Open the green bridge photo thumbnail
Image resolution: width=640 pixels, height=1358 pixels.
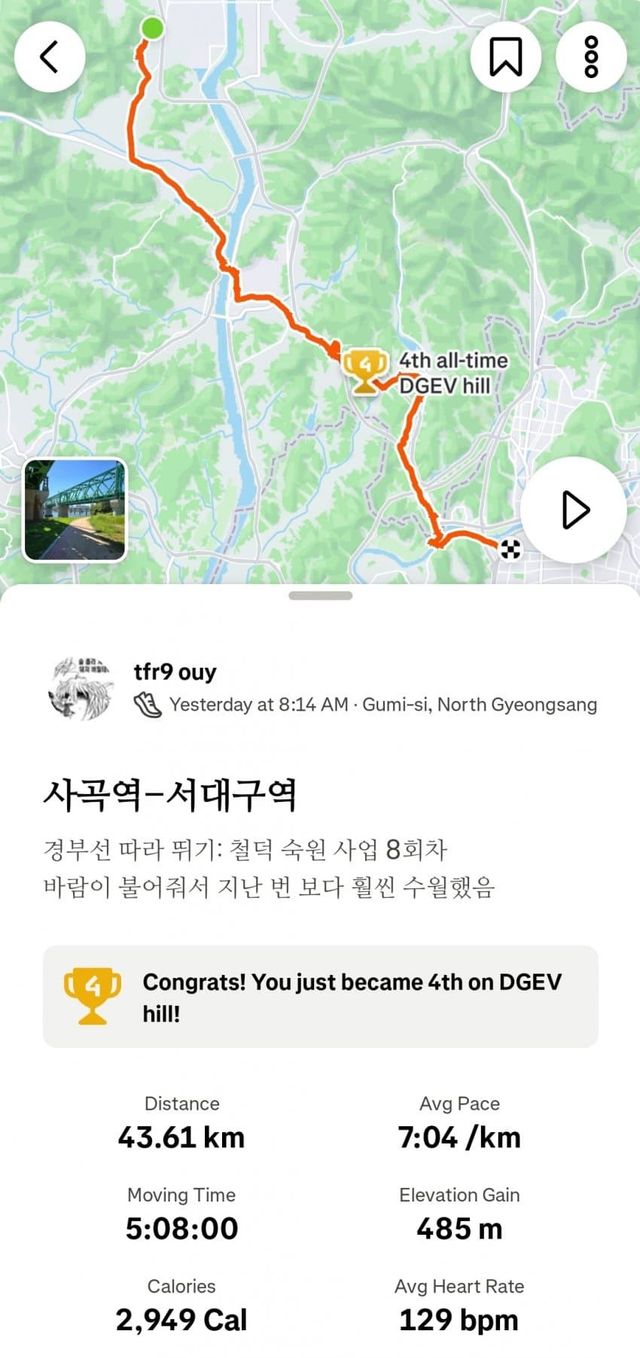click(x=75, y=510)
